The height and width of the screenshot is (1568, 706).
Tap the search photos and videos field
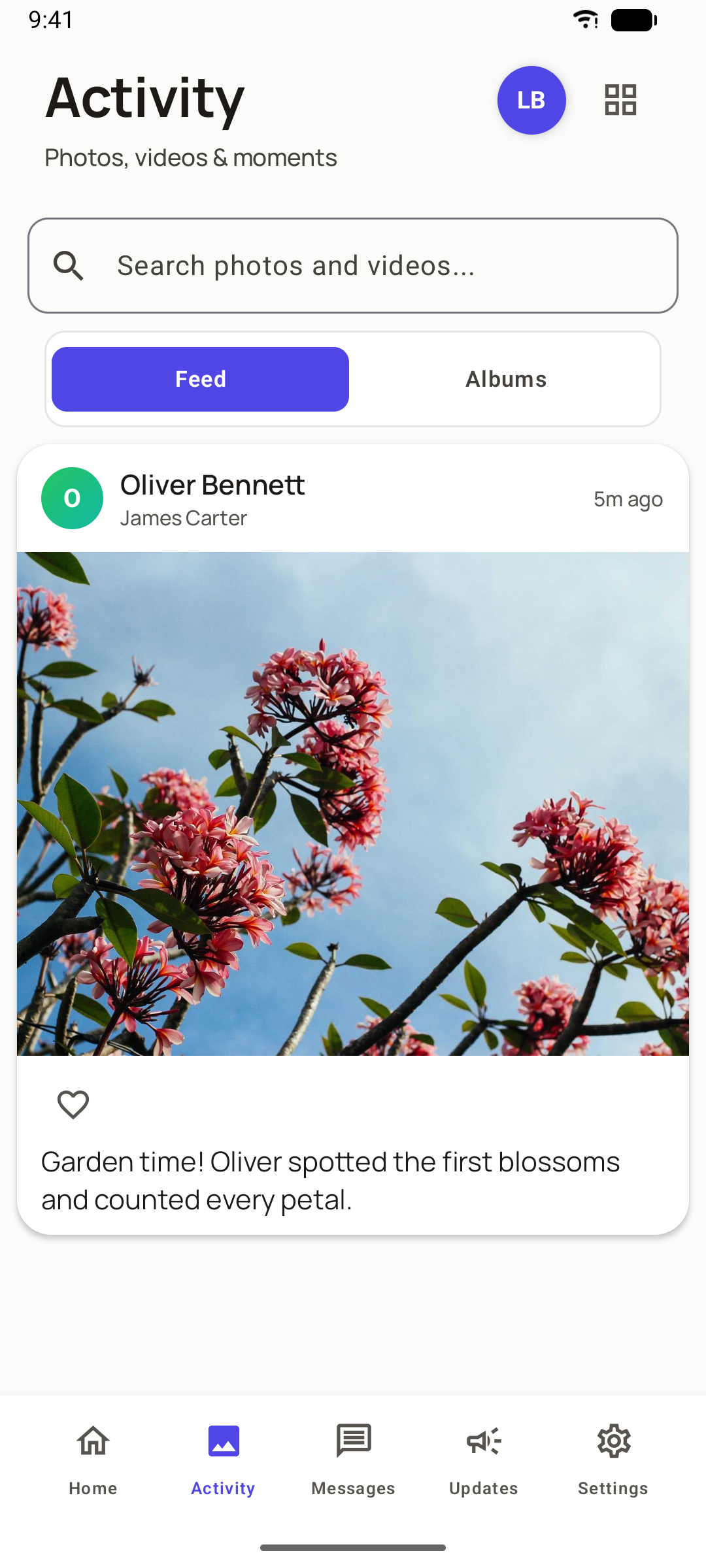tap(353, 265)
